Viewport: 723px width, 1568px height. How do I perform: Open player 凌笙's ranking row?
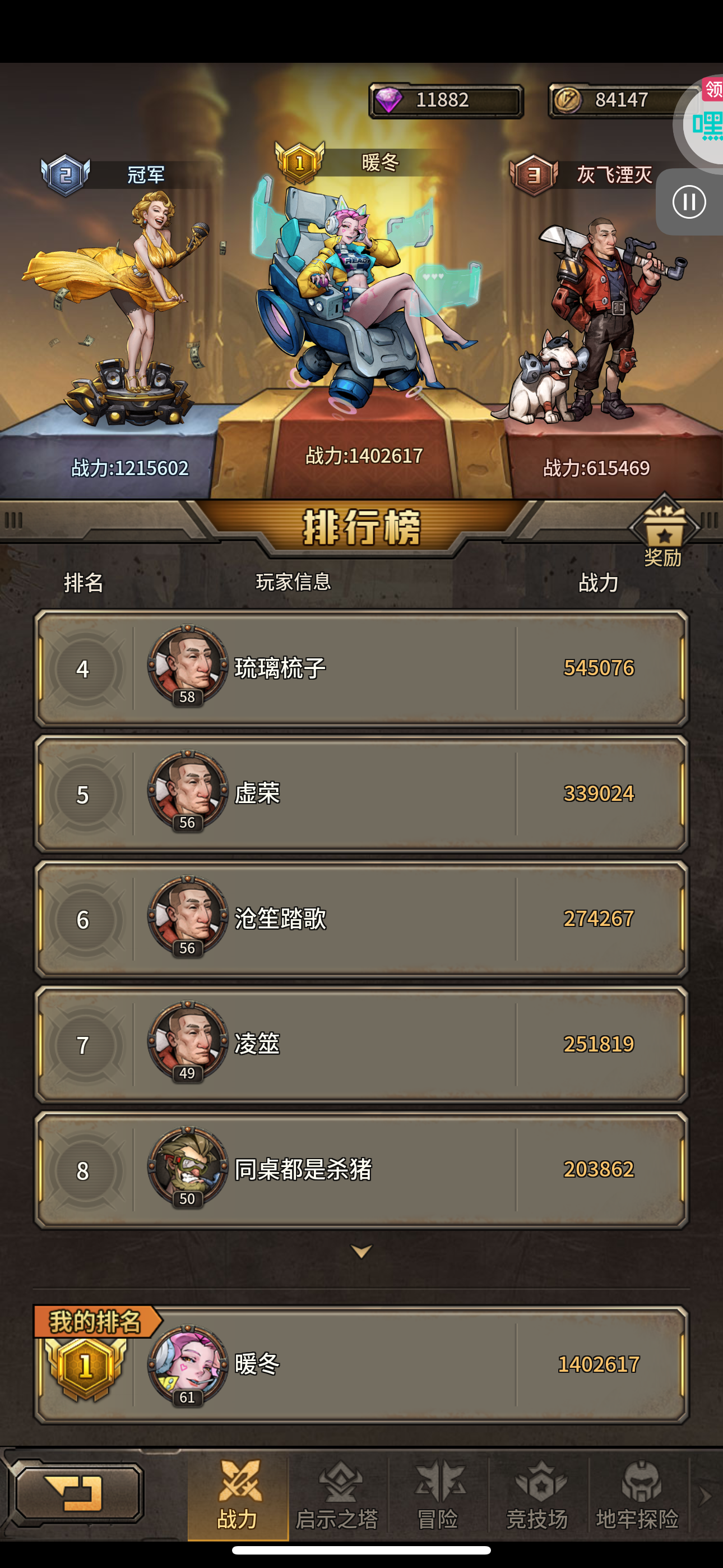(361, 1044)
